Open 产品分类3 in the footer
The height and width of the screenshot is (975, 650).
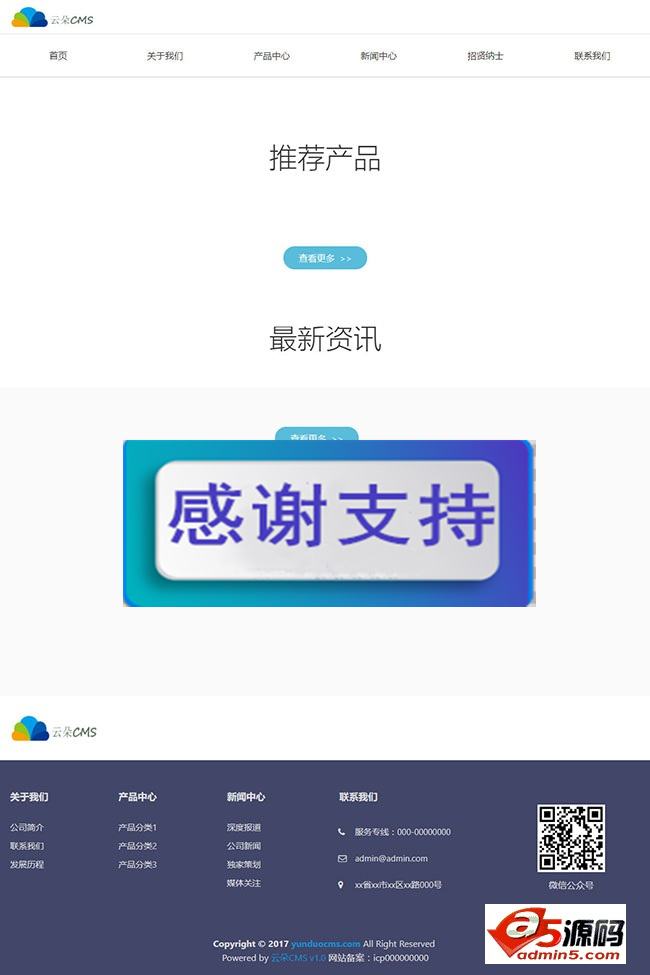(137, 865)
